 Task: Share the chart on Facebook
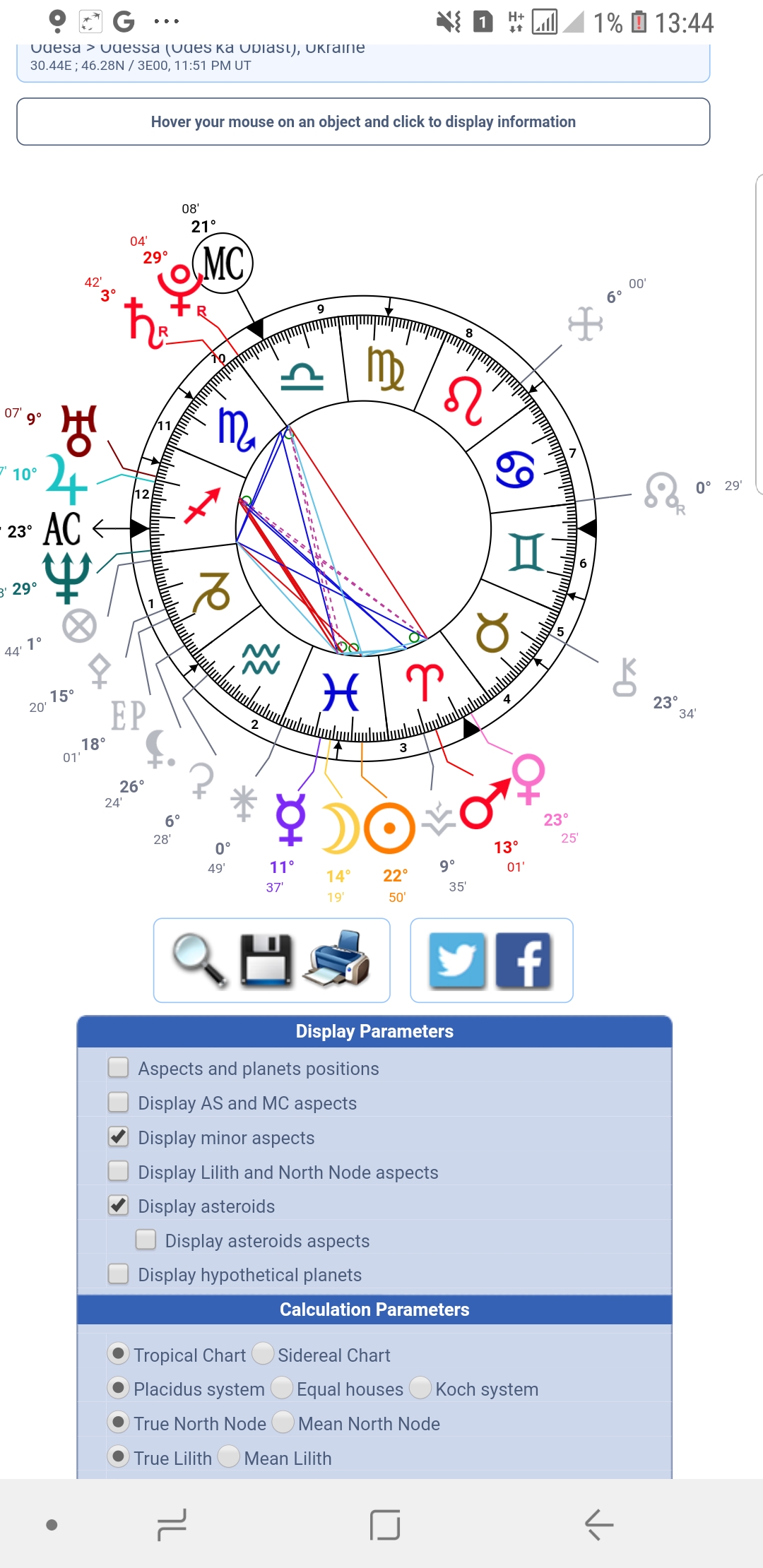click(524, 960)
